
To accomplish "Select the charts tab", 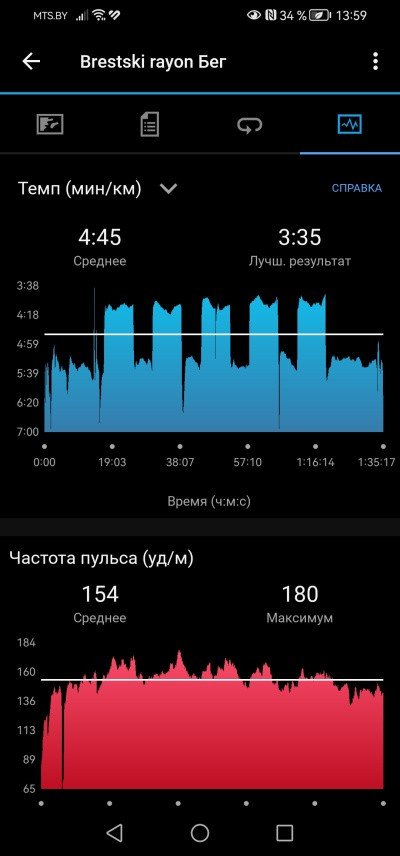I will click(x=349, y=124).
